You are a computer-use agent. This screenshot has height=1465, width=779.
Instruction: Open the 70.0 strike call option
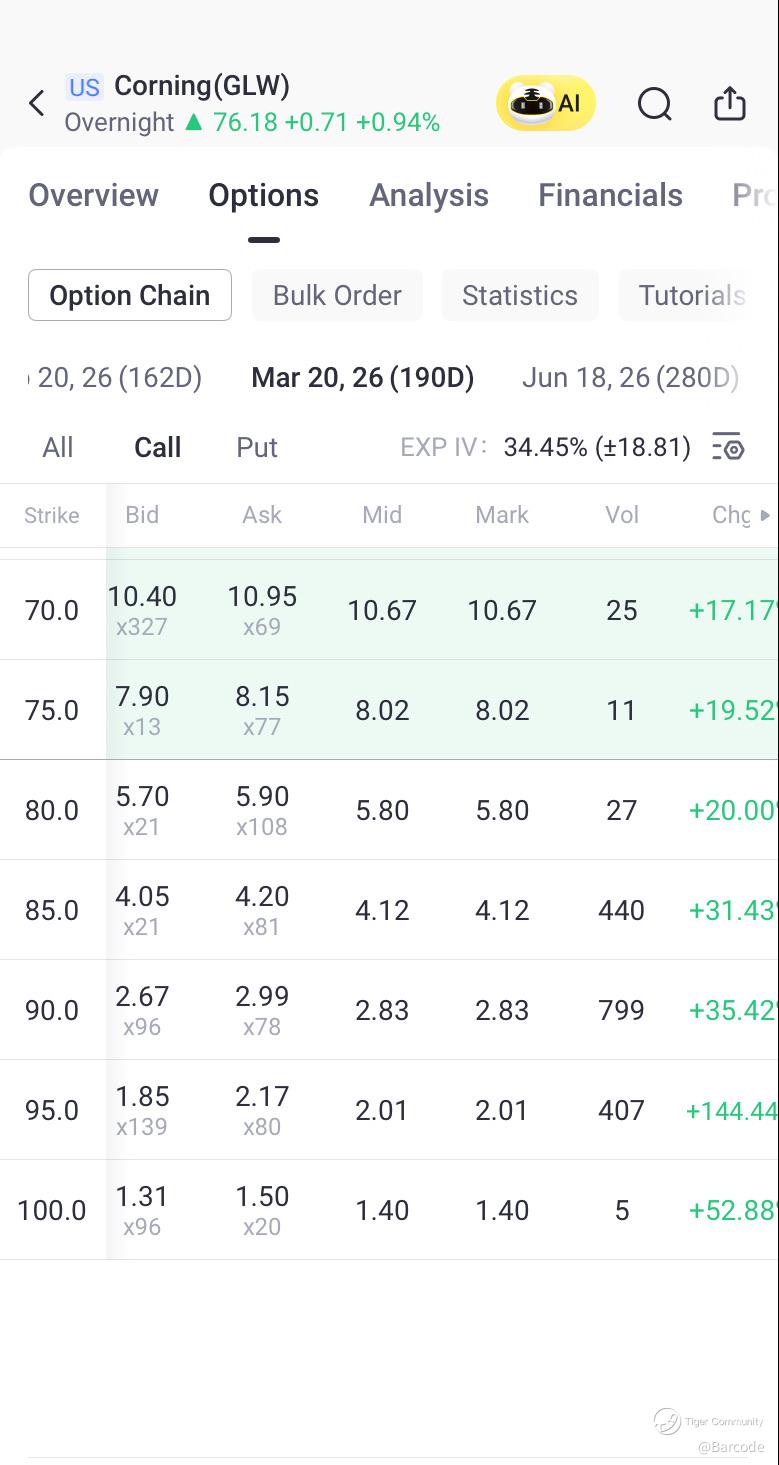[382, 610]
